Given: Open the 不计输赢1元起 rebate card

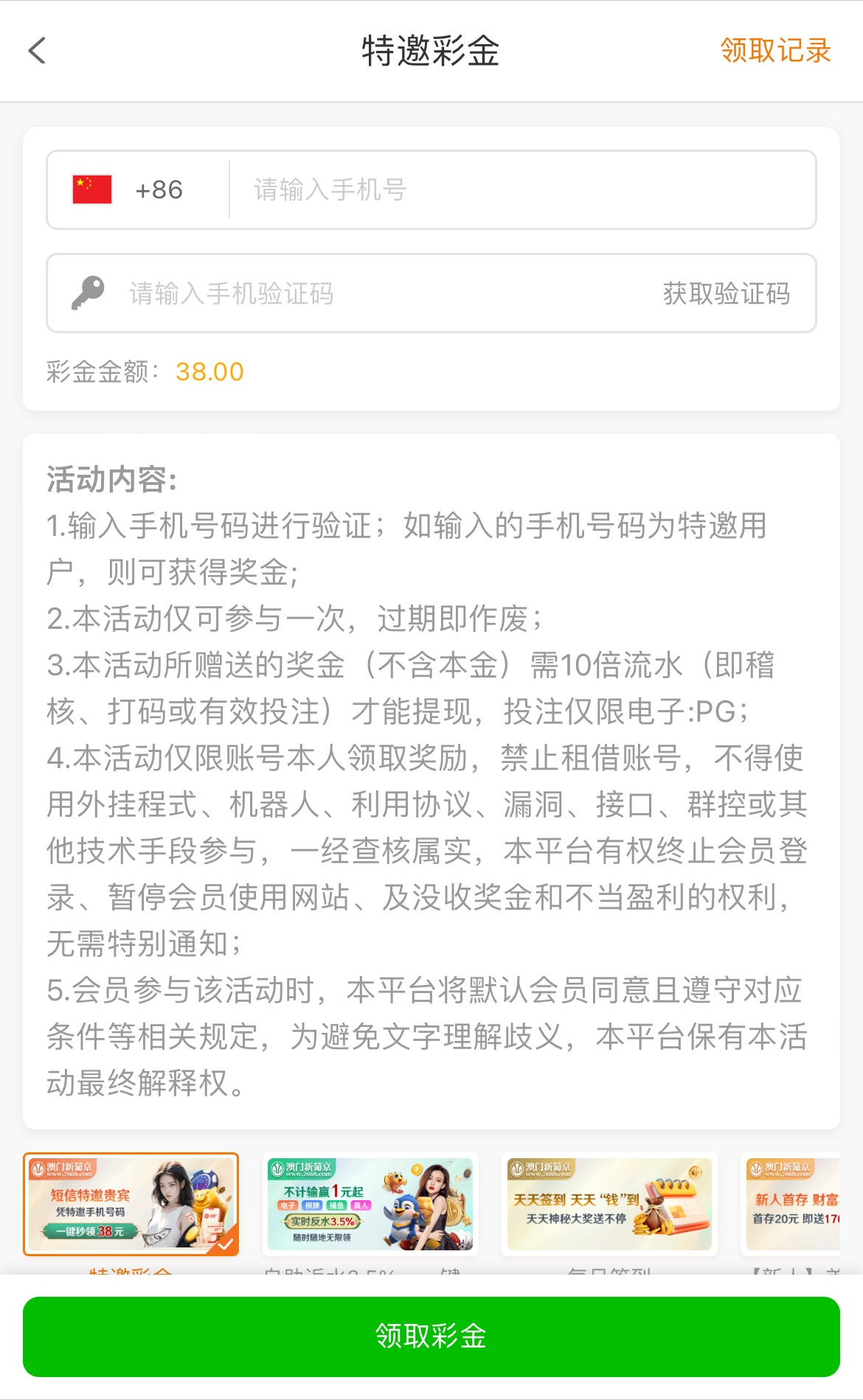Looking at the screenshot, I should tap(370, 1204).
